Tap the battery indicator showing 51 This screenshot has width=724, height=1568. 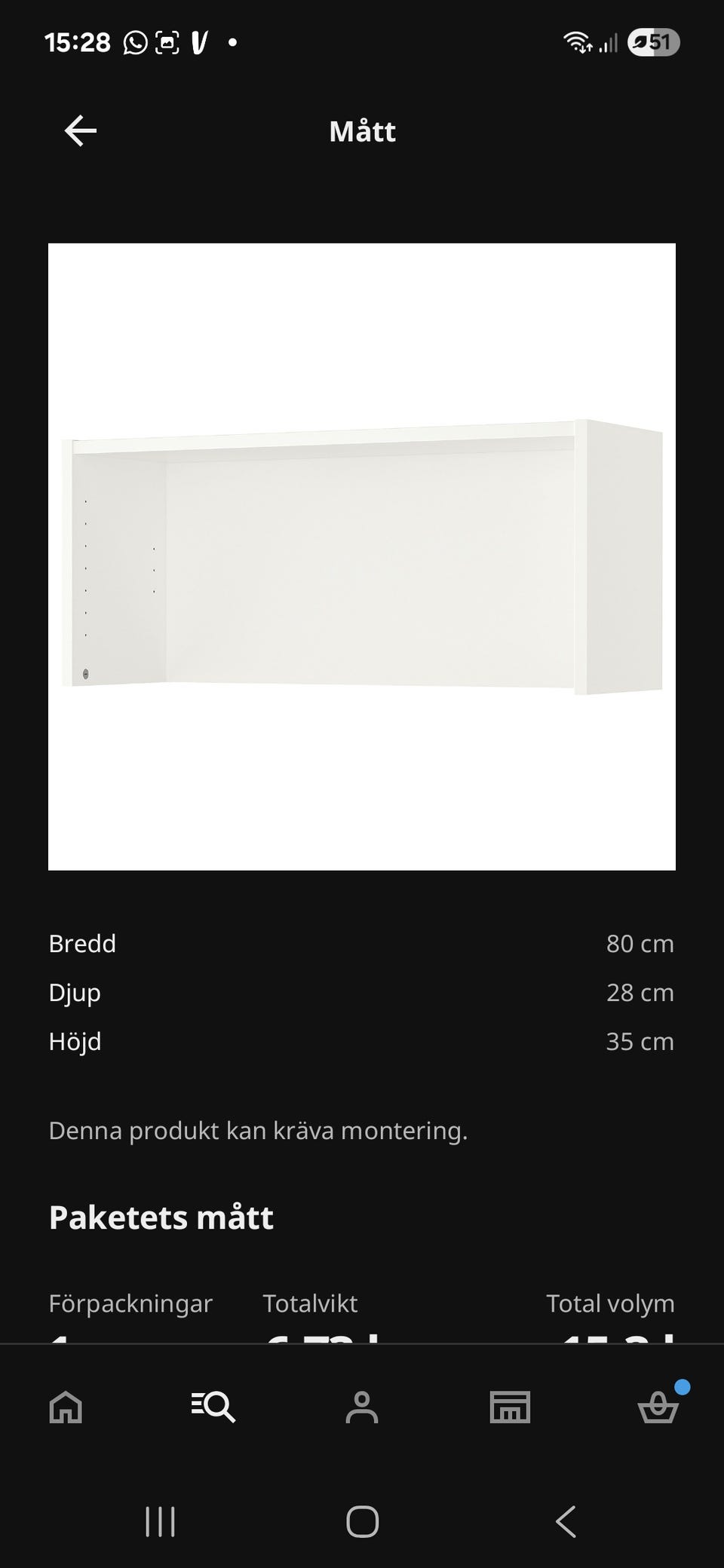coord(652,41)
